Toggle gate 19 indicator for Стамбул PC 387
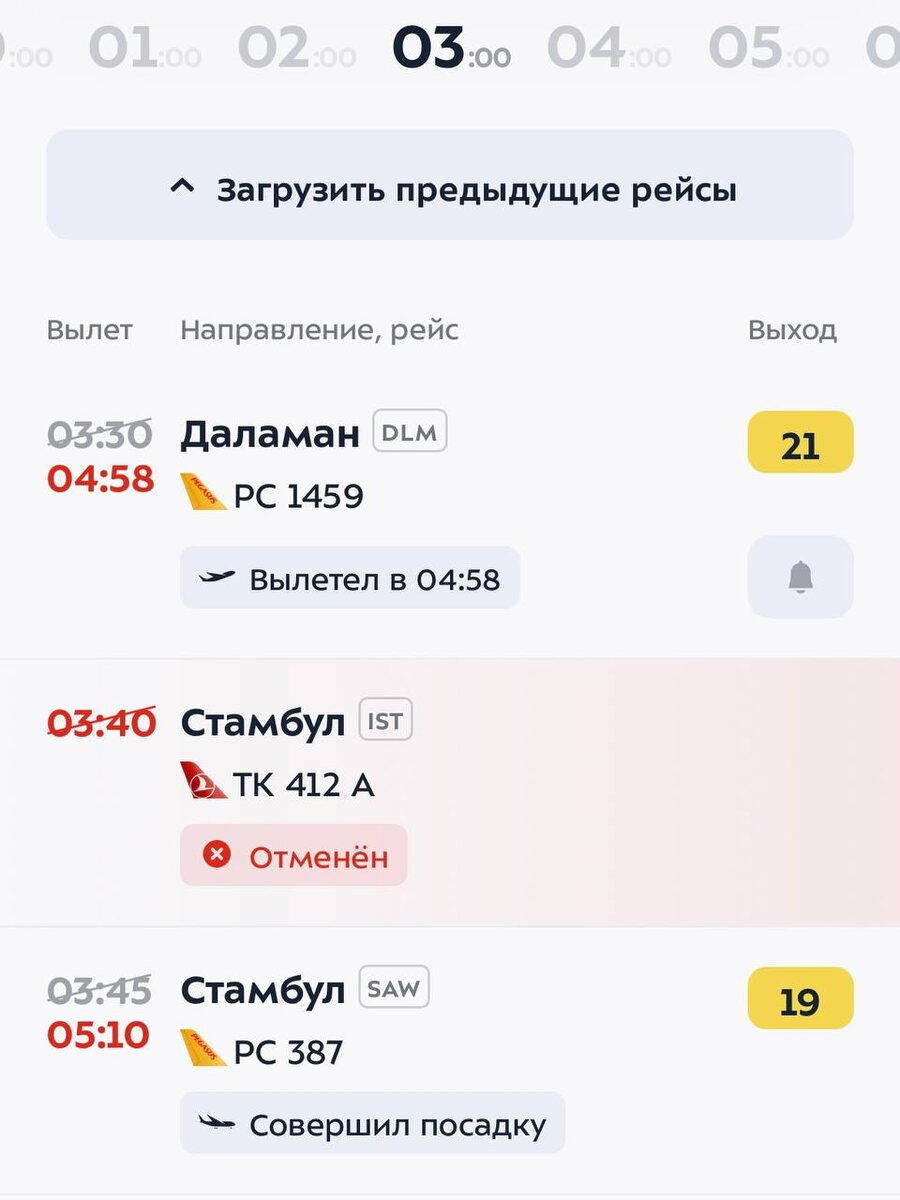900x1200 pixels. [x=800, y=1000]
